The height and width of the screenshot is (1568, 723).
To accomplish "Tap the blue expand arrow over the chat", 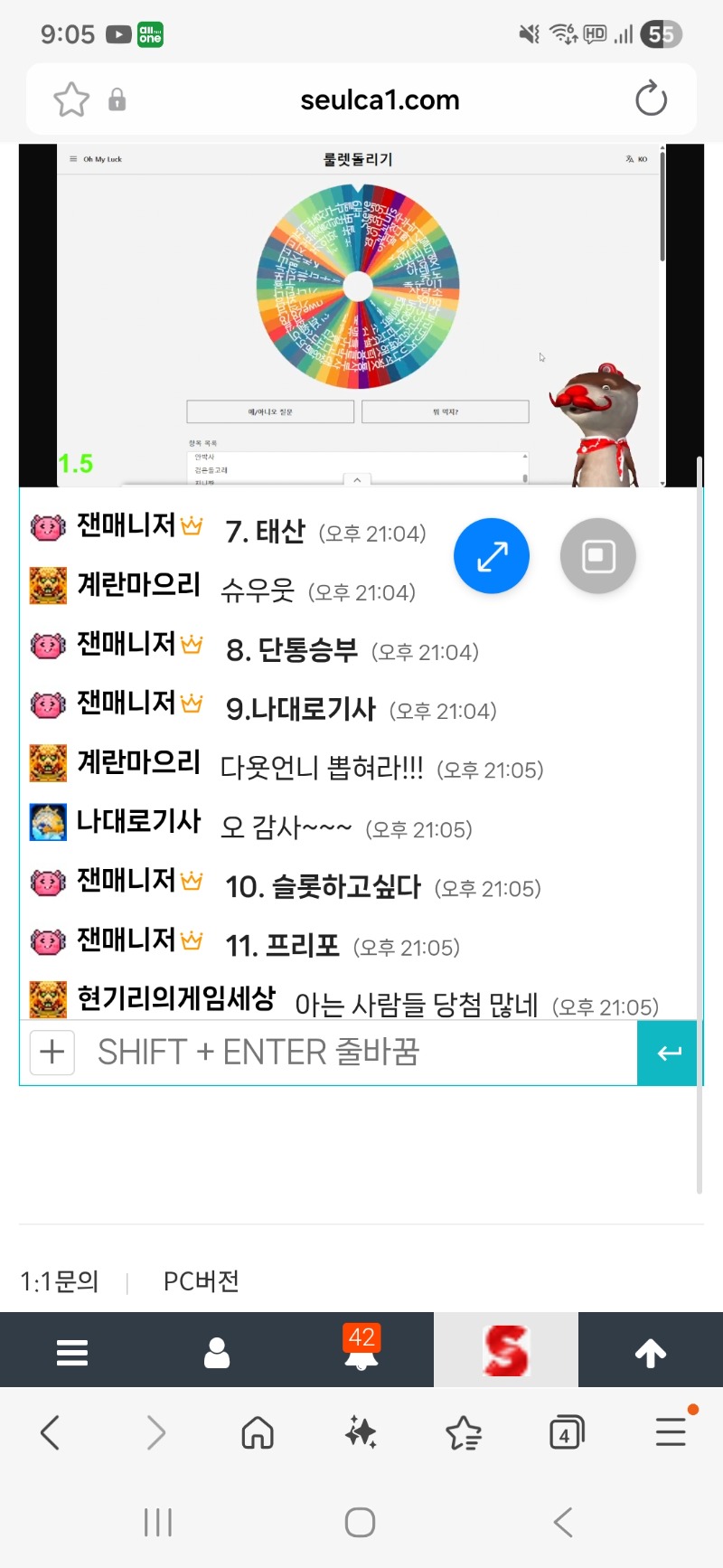I will (491, 555).
